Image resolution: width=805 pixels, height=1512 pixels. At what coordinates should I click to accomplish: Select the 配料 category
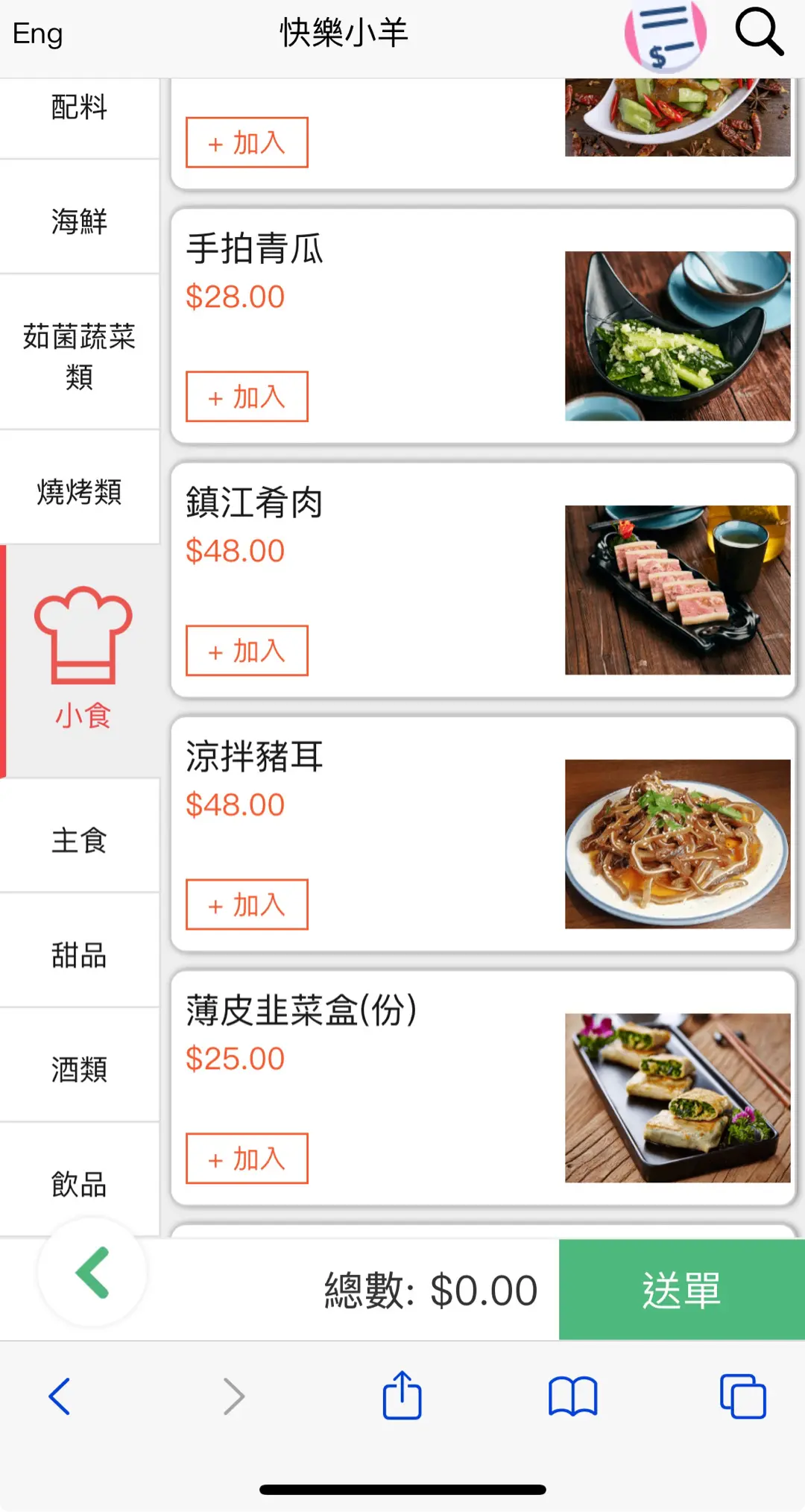(x=80, y=107)
